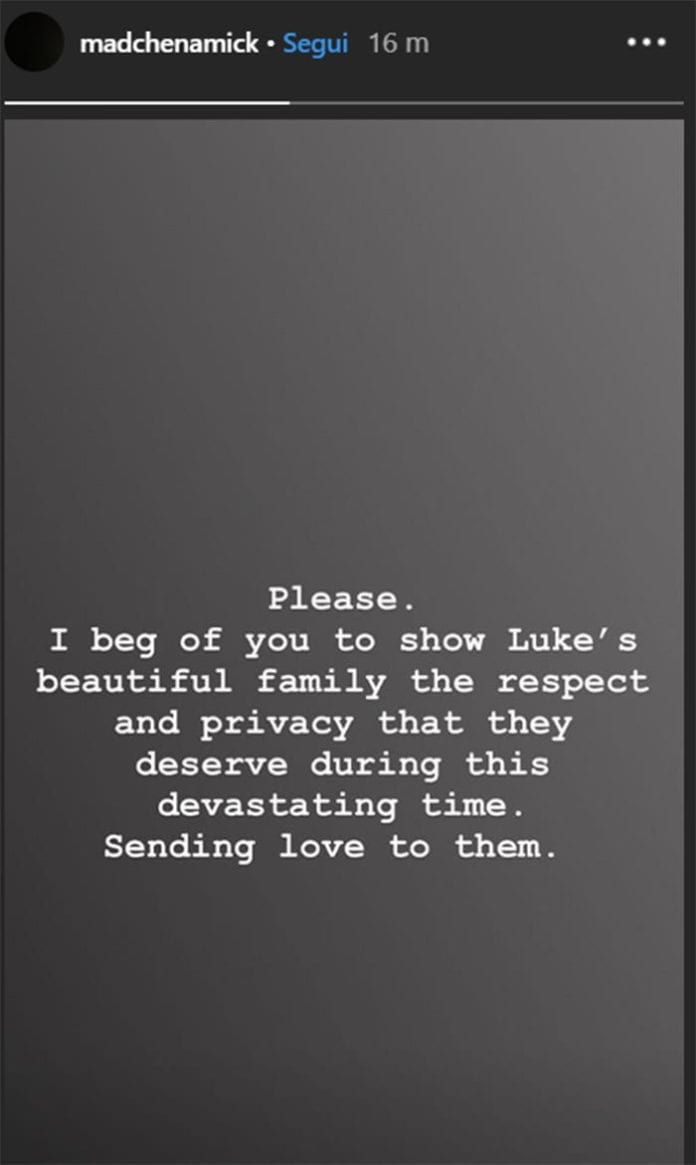Follow madchenamick via Segui
This screenshot has height=1165, width=696.
click(315, 44)
